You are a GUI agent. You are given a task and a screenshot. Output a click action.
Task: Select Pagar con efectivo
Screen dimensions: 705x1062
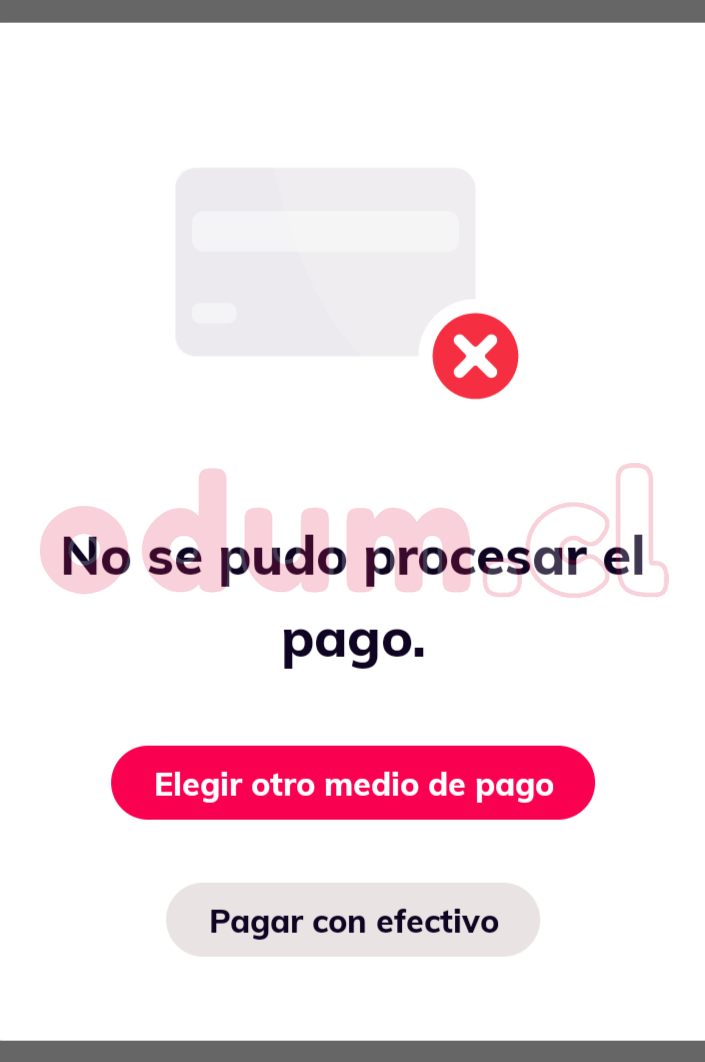(353, 920)
